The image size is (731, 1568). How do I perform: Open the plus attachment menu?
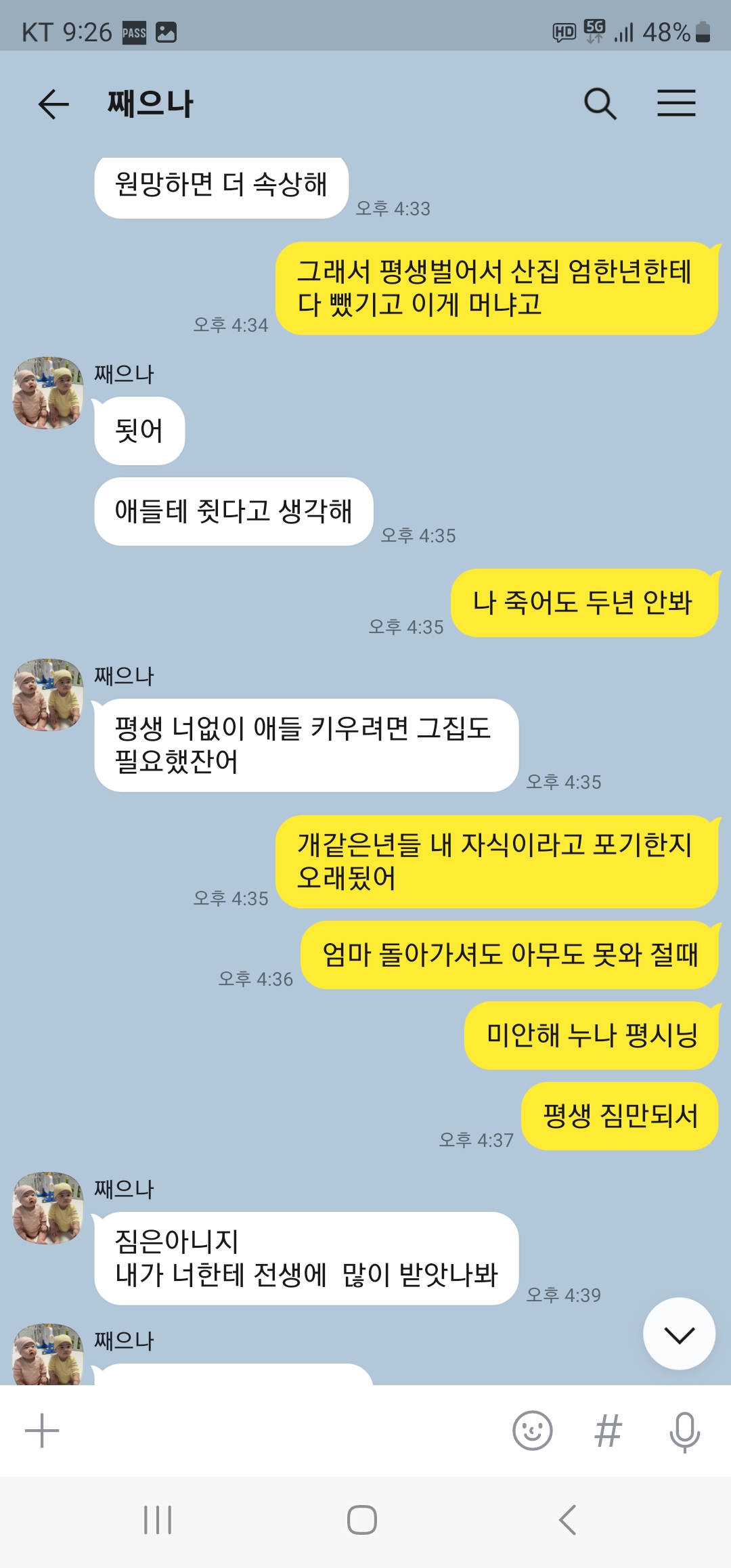[x=42, y=1431]
